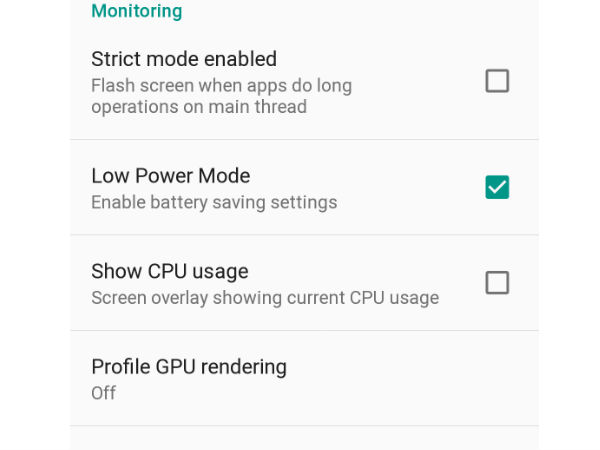Image resolution: width=600 pixels, height=450 pixels.
Task: Open Profile GPU rendering options
Action: pyautogui.click(x=189, y=378)
